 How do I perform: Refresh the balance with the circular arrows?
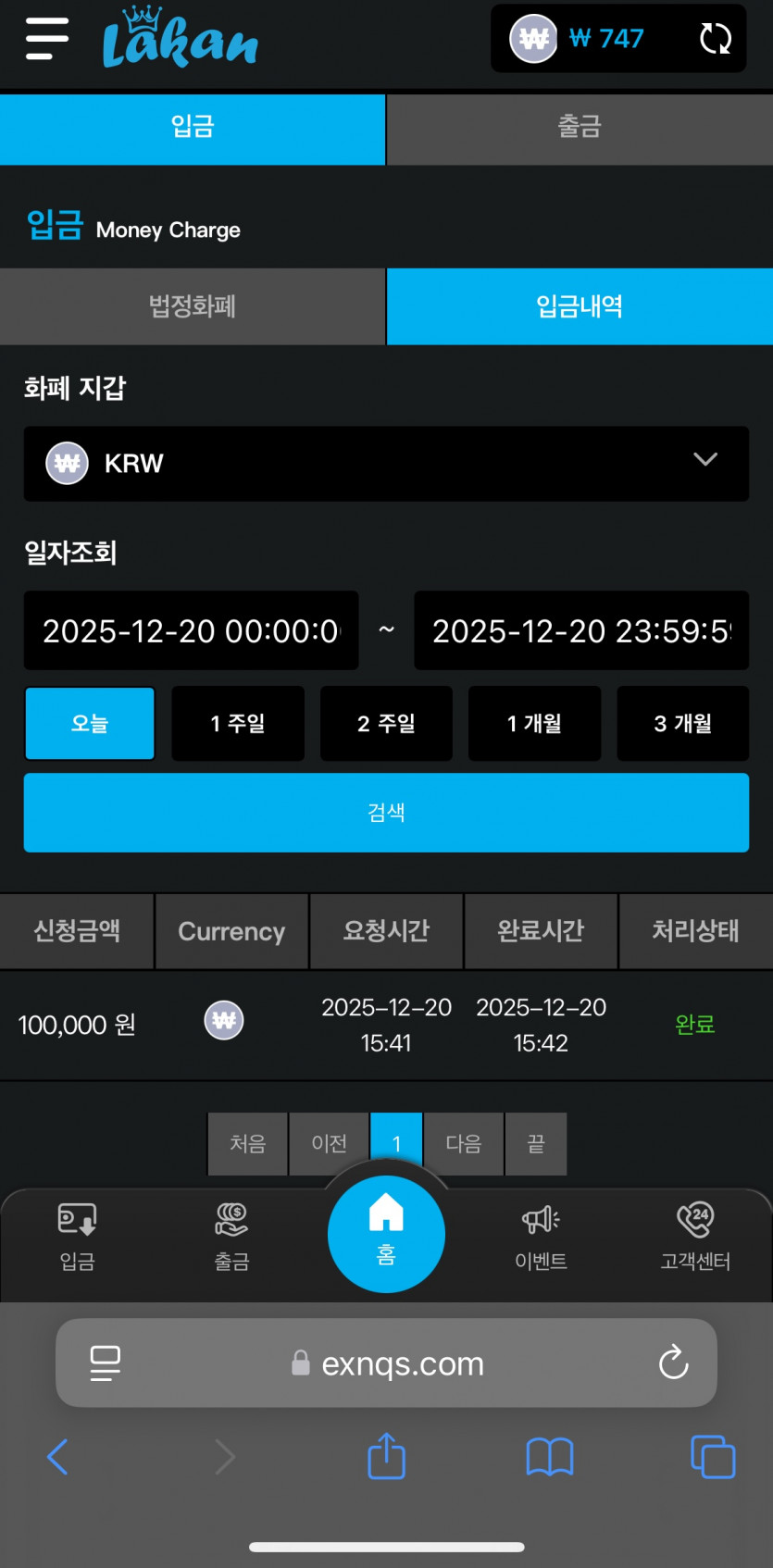pos(716,39)
